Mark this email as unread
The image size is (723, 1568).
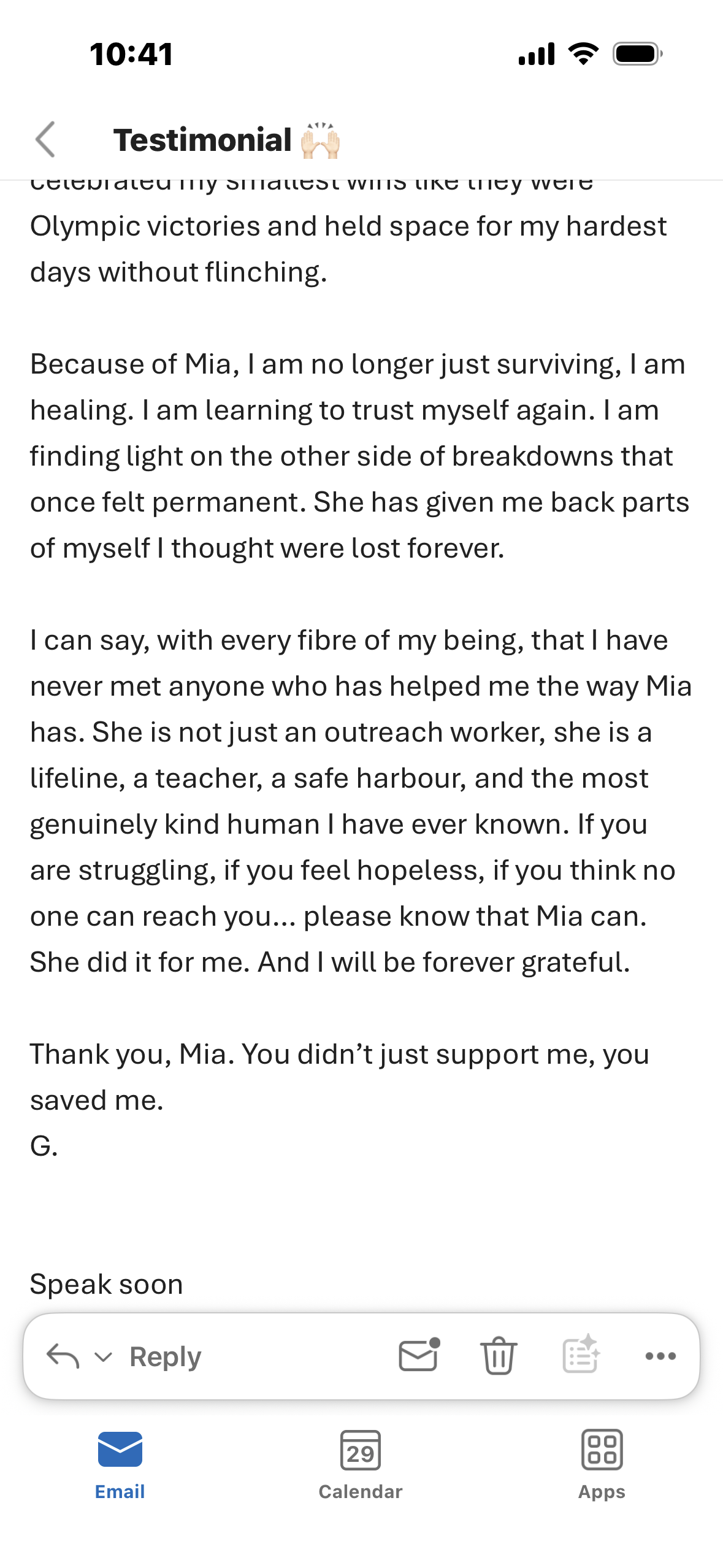(x=419, y=1355)
